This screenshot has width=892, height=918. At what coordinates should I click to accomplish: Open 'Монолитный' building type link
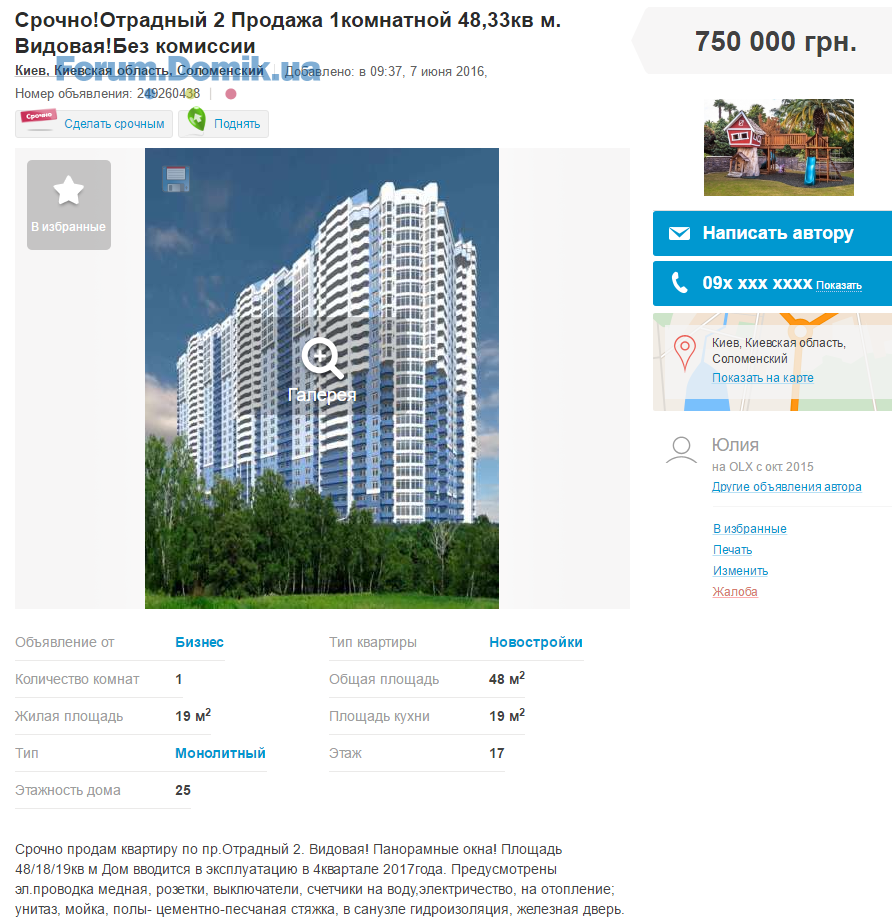click(x=220, y=753)
